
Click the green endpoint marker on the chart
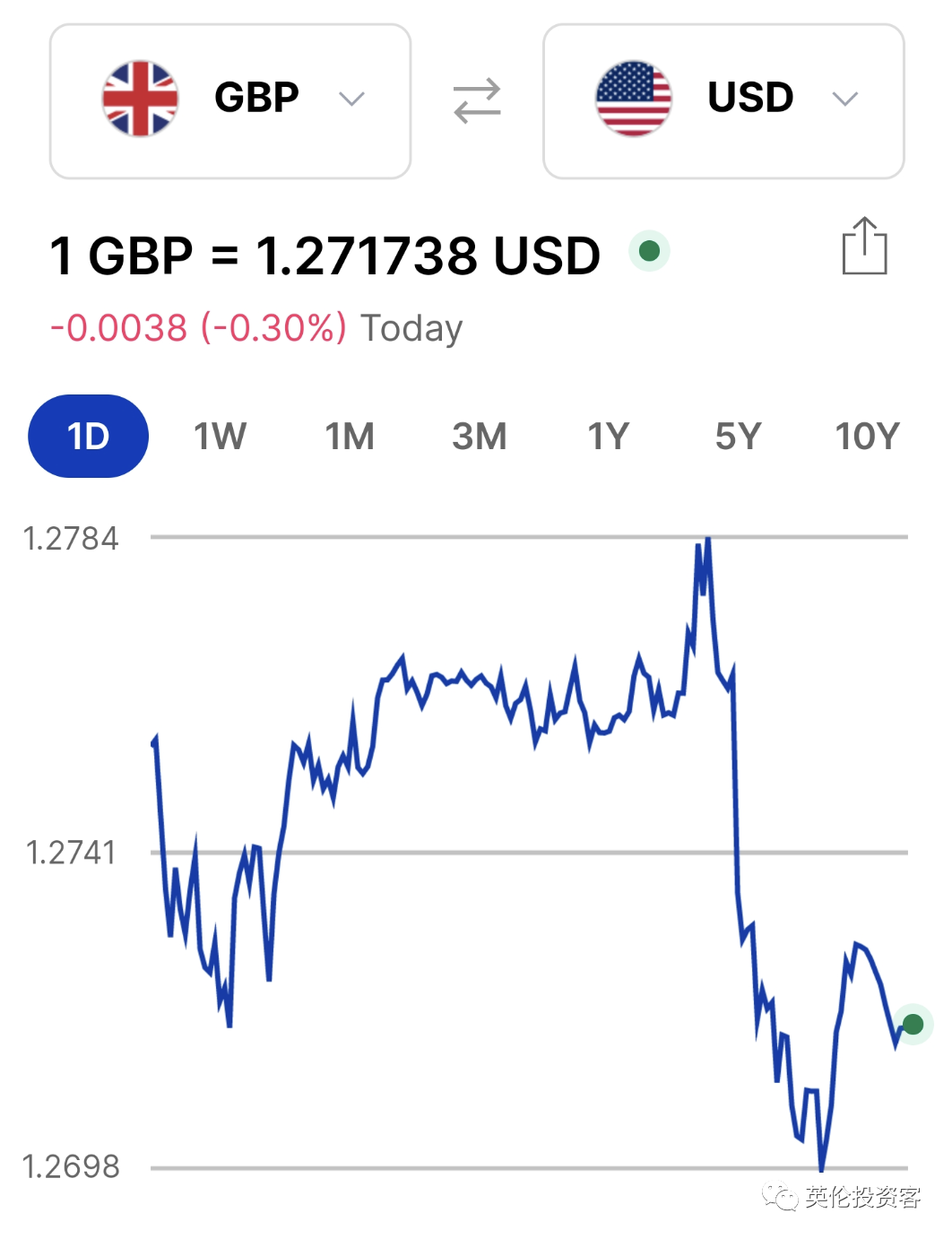912,1024
